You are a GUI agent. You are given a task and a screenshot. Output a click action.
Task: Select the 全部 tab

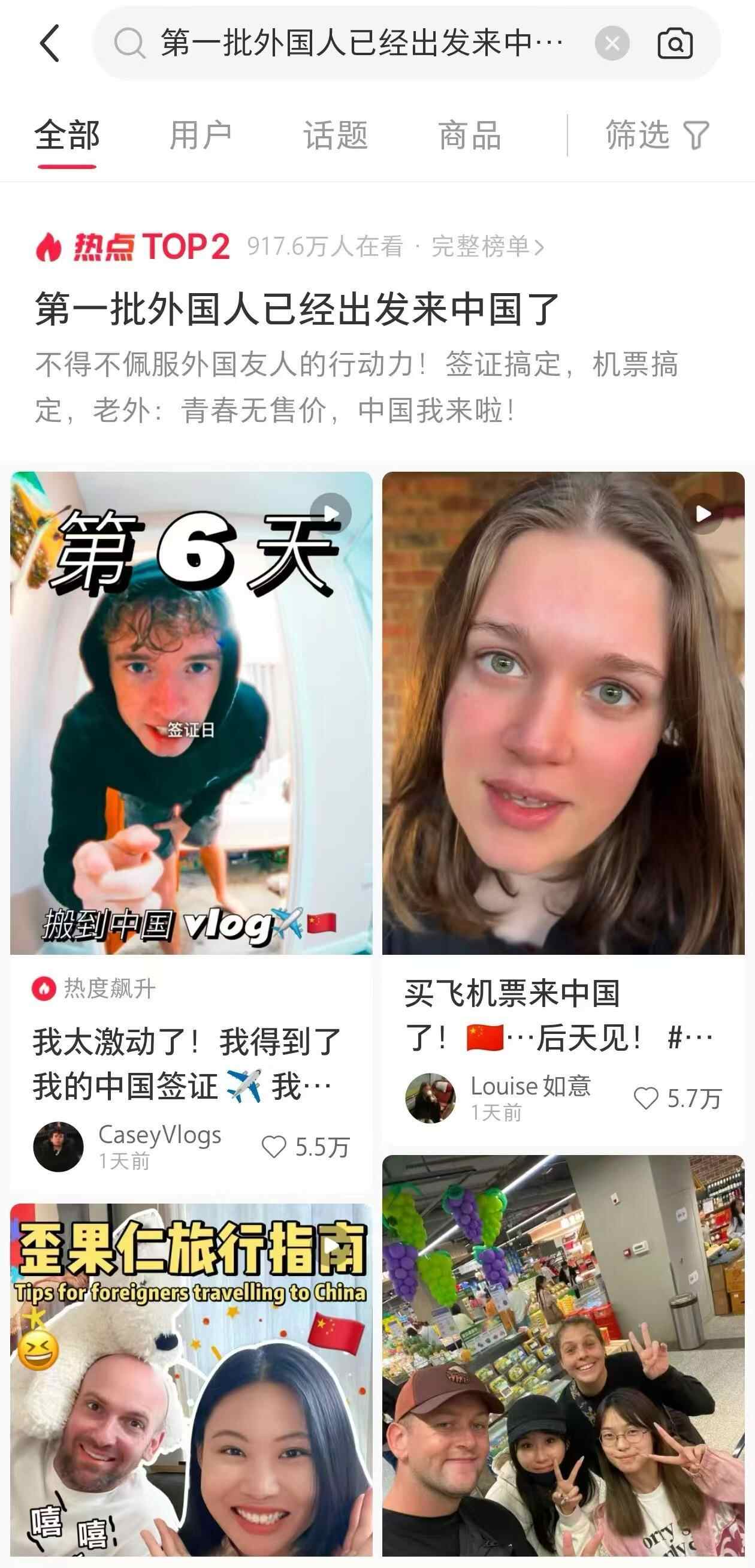(x=67, y=135)
